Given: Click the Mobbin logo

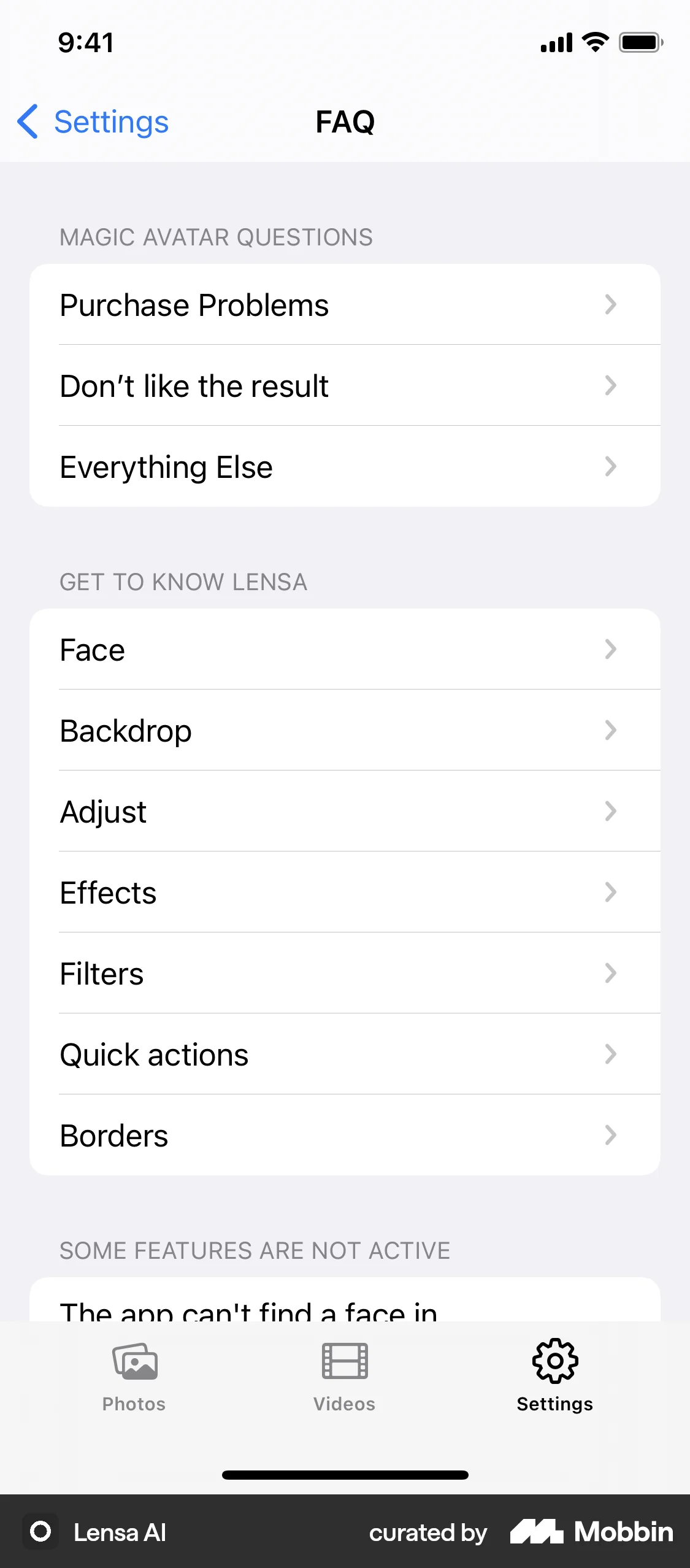Looking at the screenshot, I should point(592,1532).
